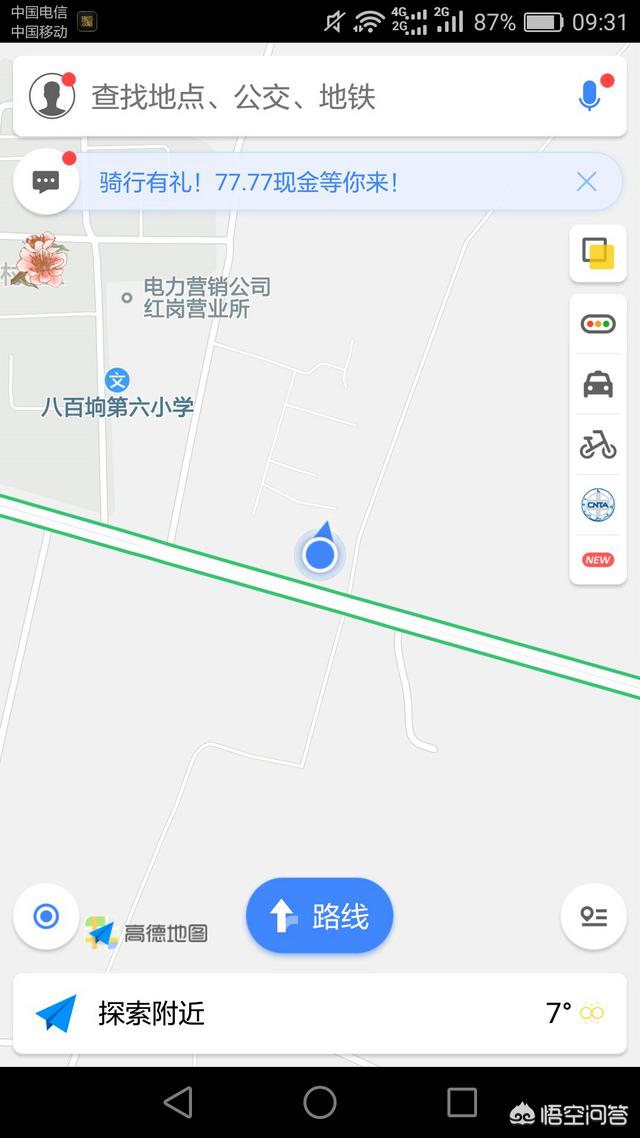
Task: Start voice search with the microphone
Action: (x=590, y=96)
